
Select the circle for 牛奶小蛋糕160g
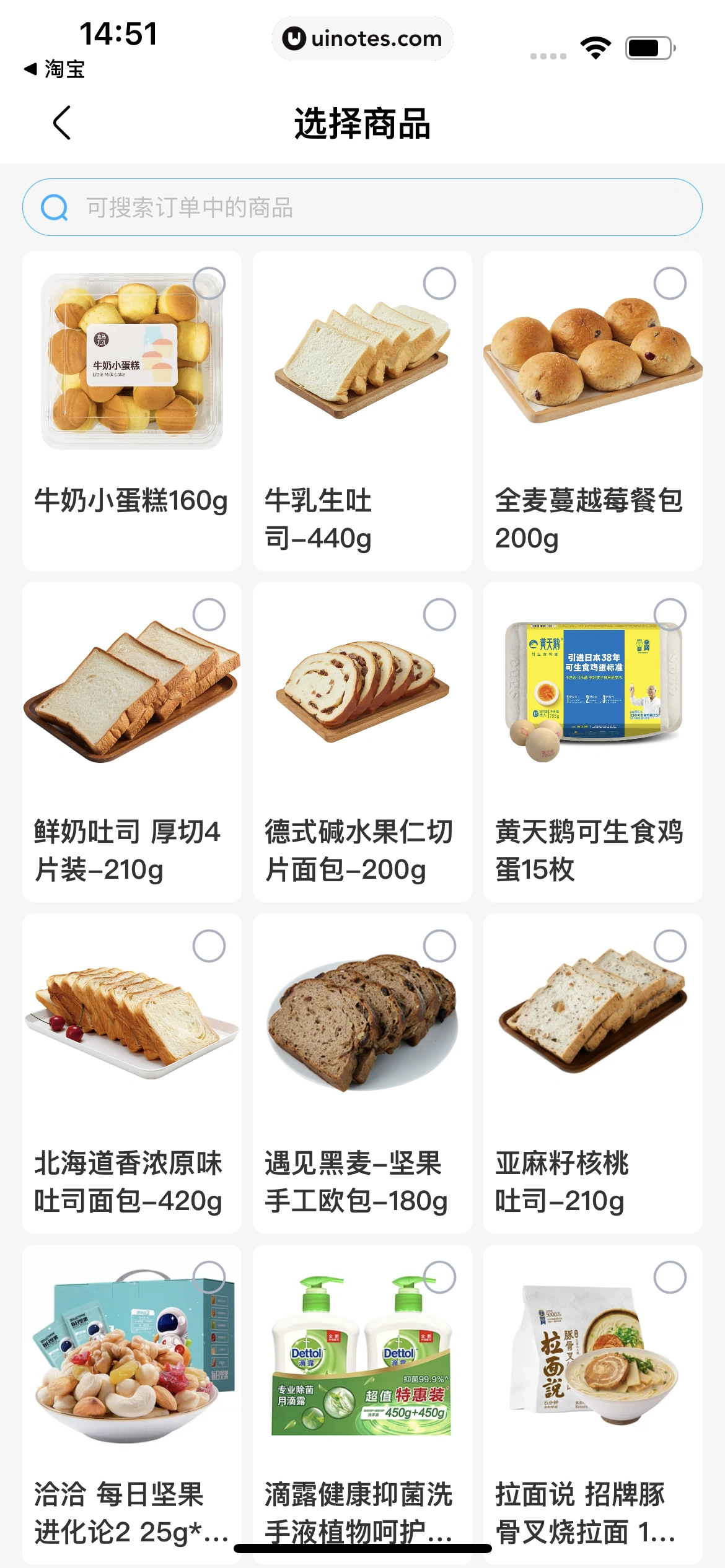tap(211, 283)
